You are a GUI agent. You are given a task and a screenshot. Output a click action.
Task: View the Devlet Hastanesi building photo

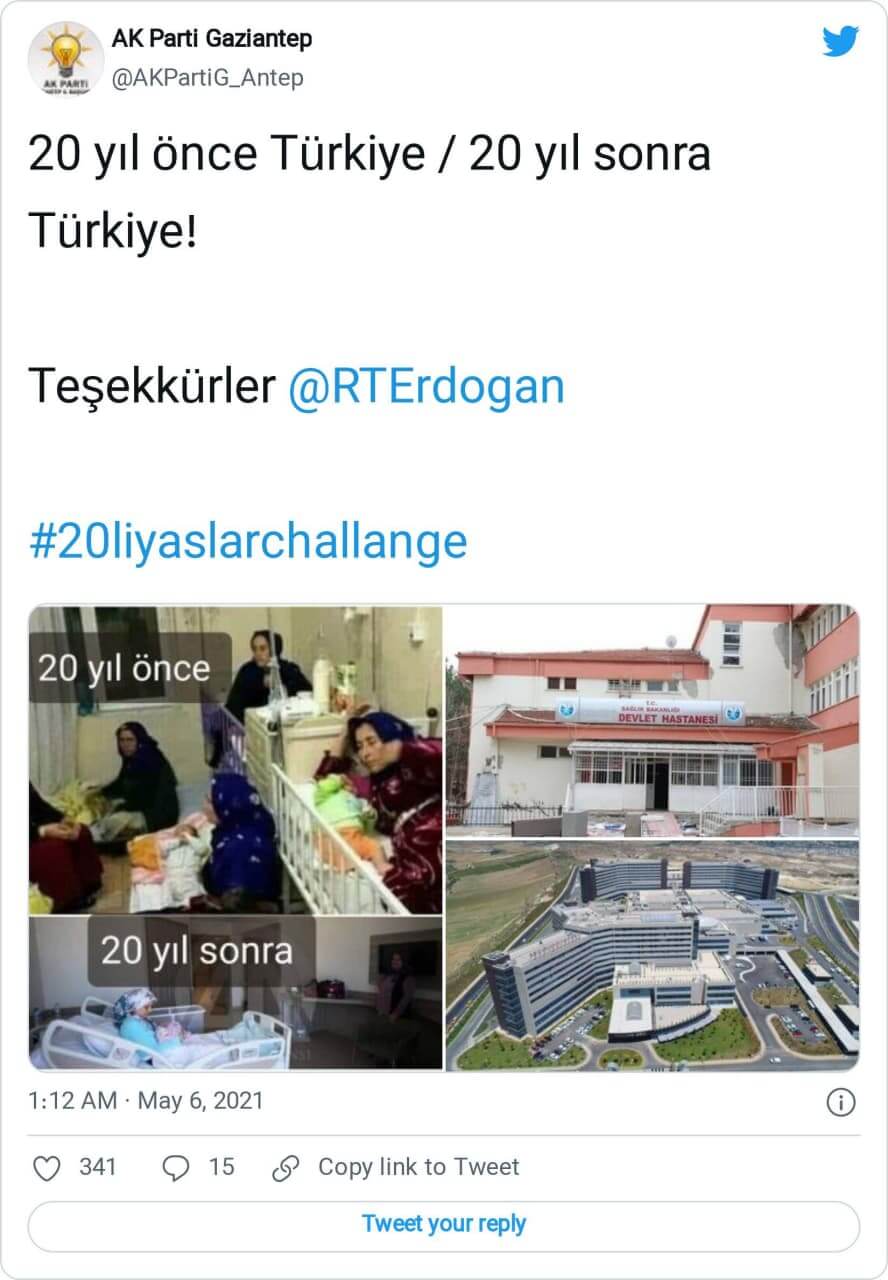[x=652, y=720]
